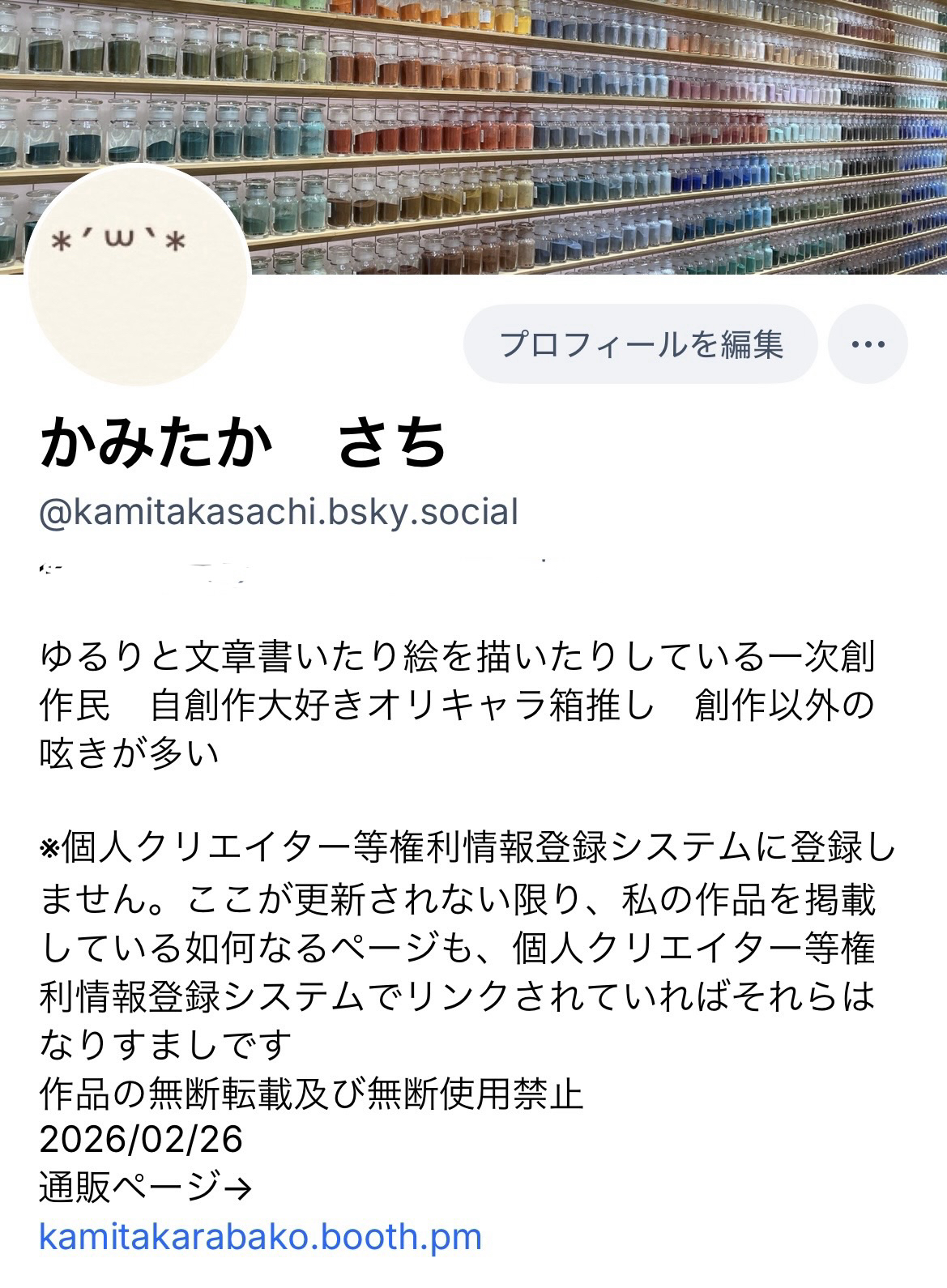Tap the プロフィールを編集 button
The image size is (947, 1288).
pos(640,344)
